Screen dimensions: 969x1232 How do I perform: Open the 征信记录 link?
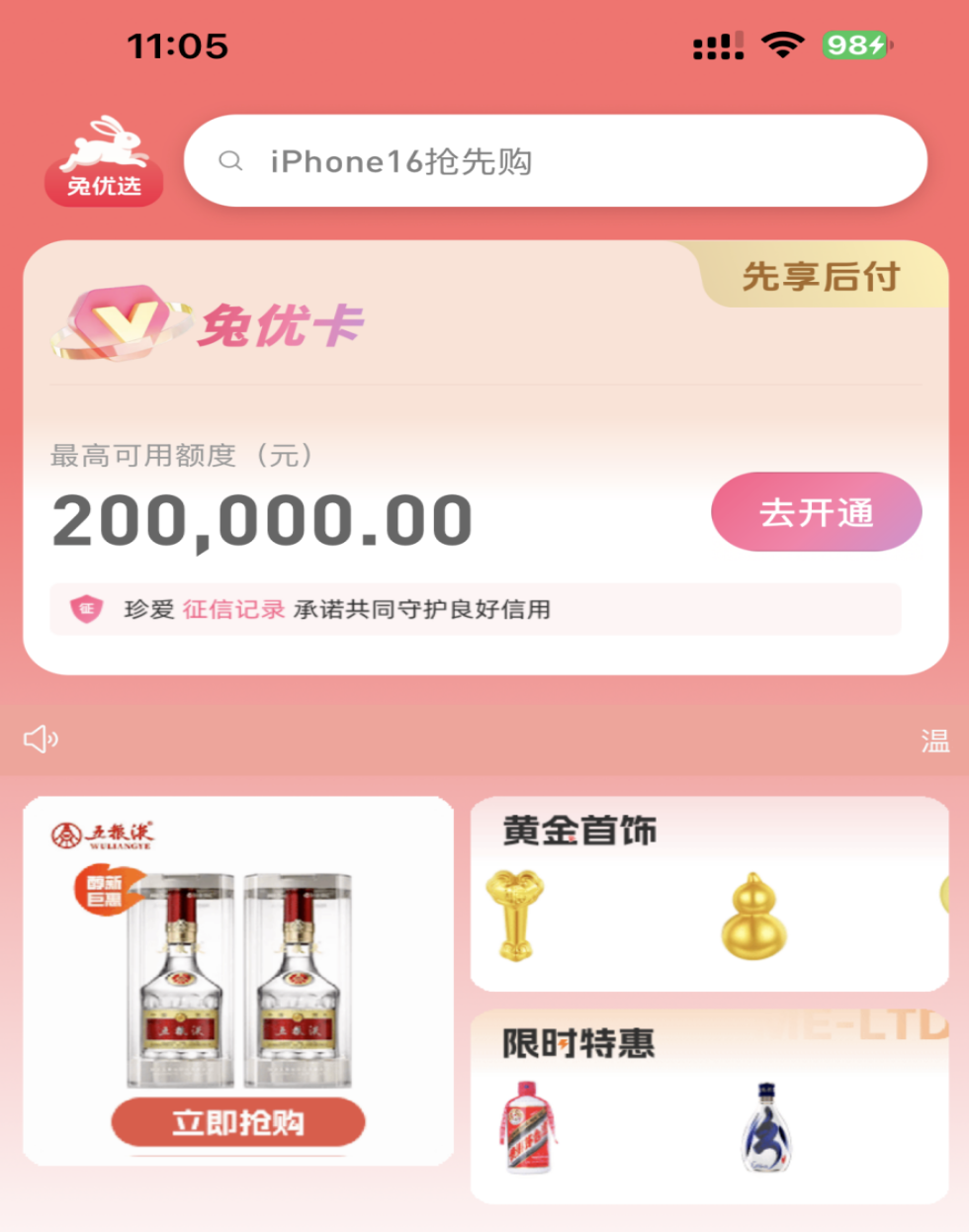coord(233,609)
